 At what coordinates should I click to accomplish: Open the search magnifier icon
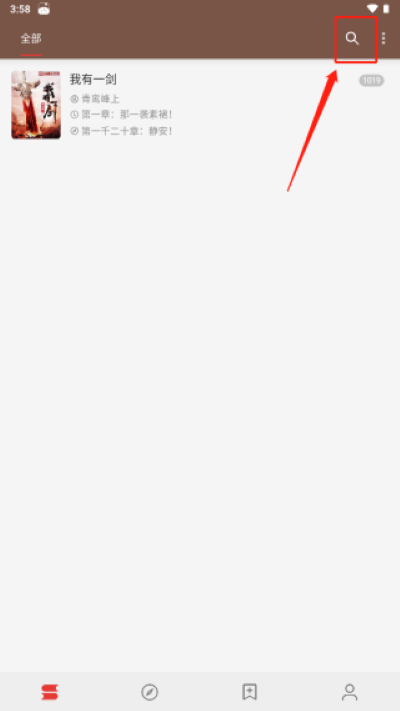pos(352,39)
